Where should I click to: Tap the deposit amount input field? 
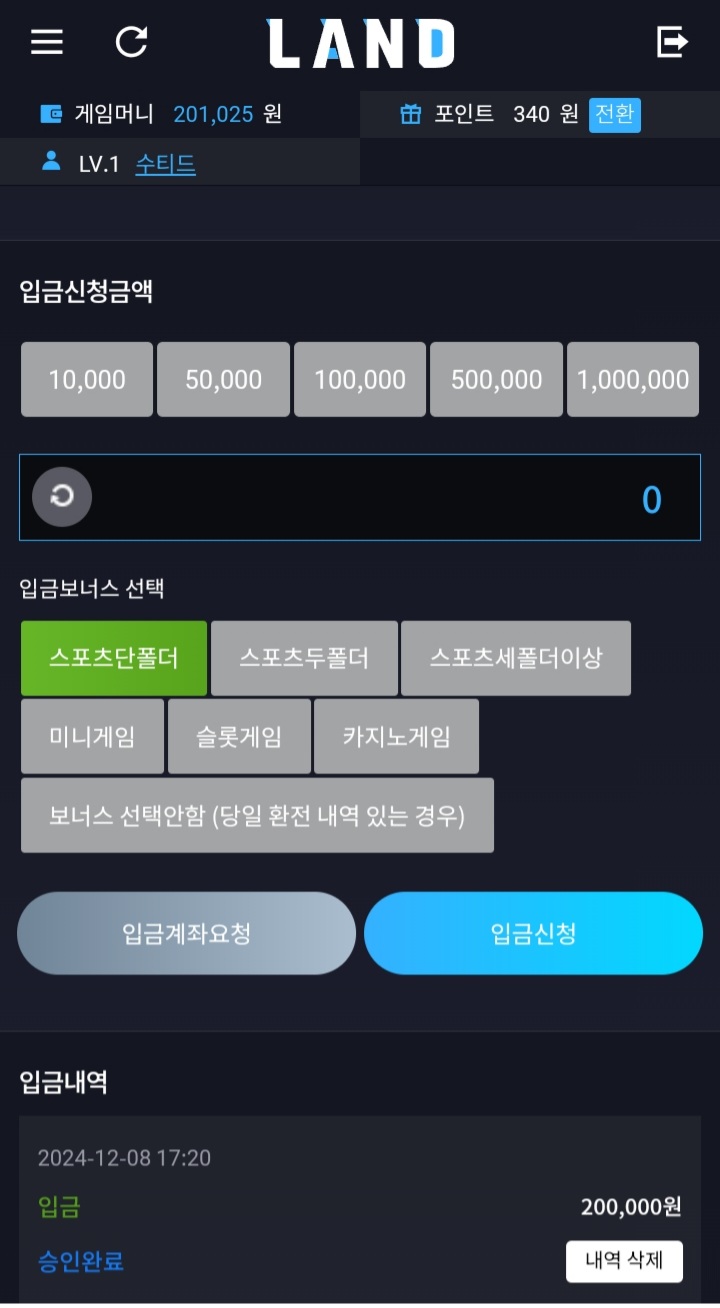[x=400, y=498]
